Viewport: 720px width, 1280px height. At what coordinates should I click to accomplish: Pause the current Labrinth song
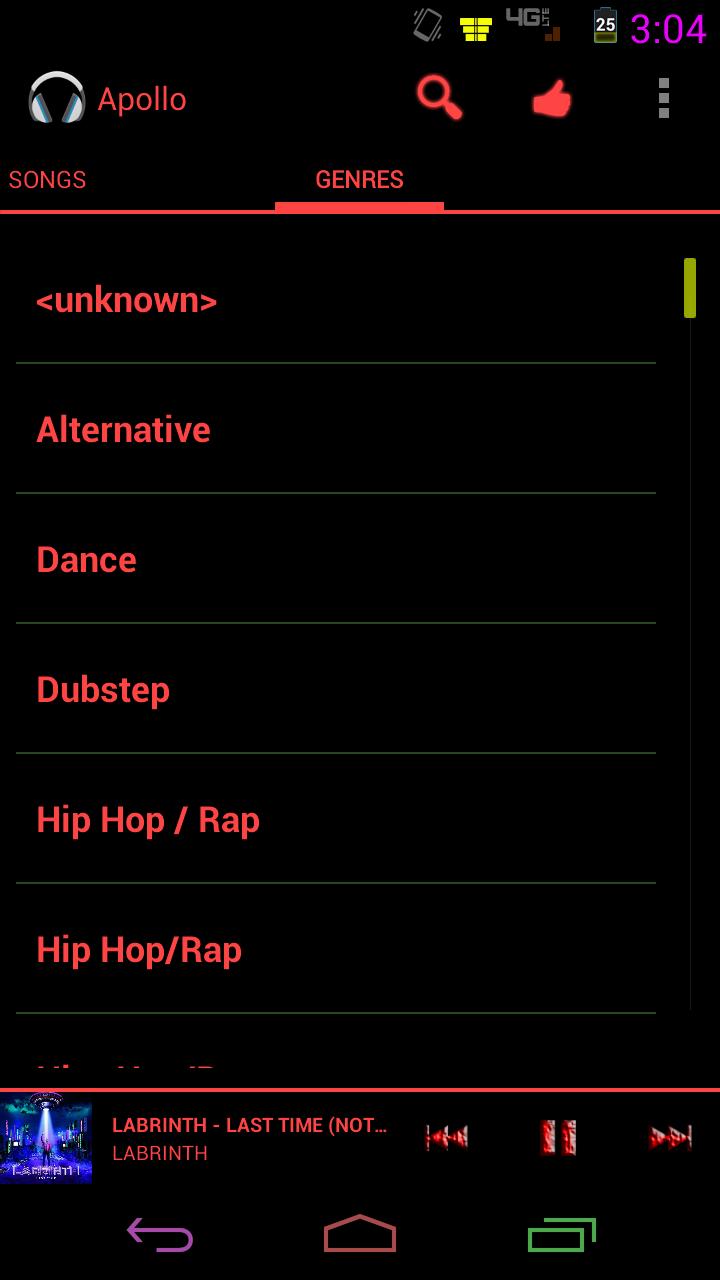(558, 1137)
